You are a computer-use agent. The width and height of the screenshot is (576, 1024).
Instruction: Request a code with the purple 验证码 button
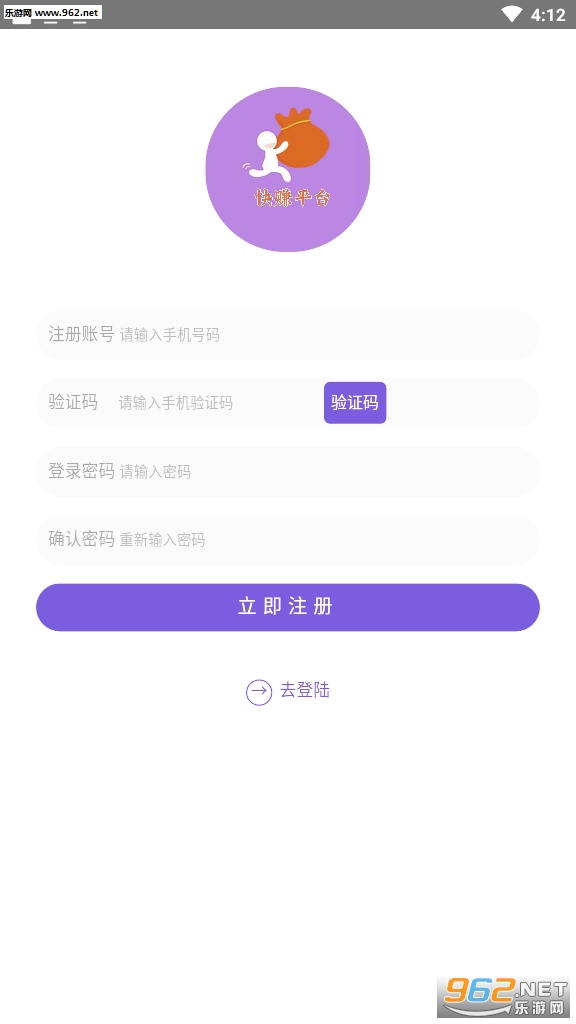point(355,403)
